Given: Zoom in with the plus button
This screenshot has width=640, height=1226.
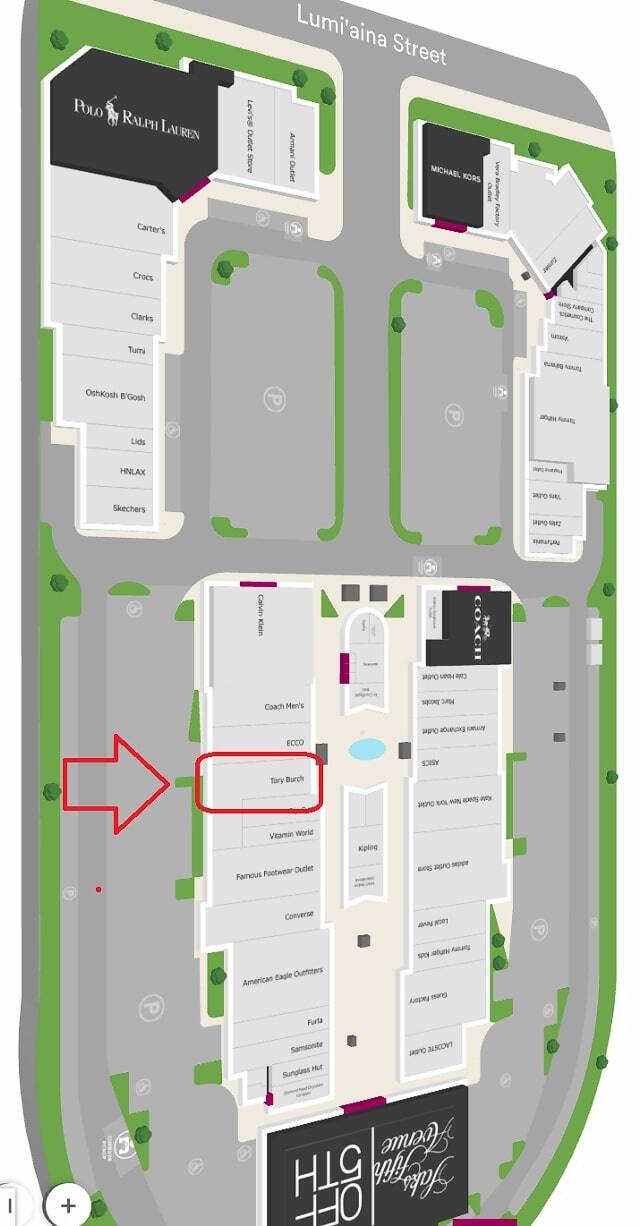Looking at the screenshot, I should tap(68, 1205).
